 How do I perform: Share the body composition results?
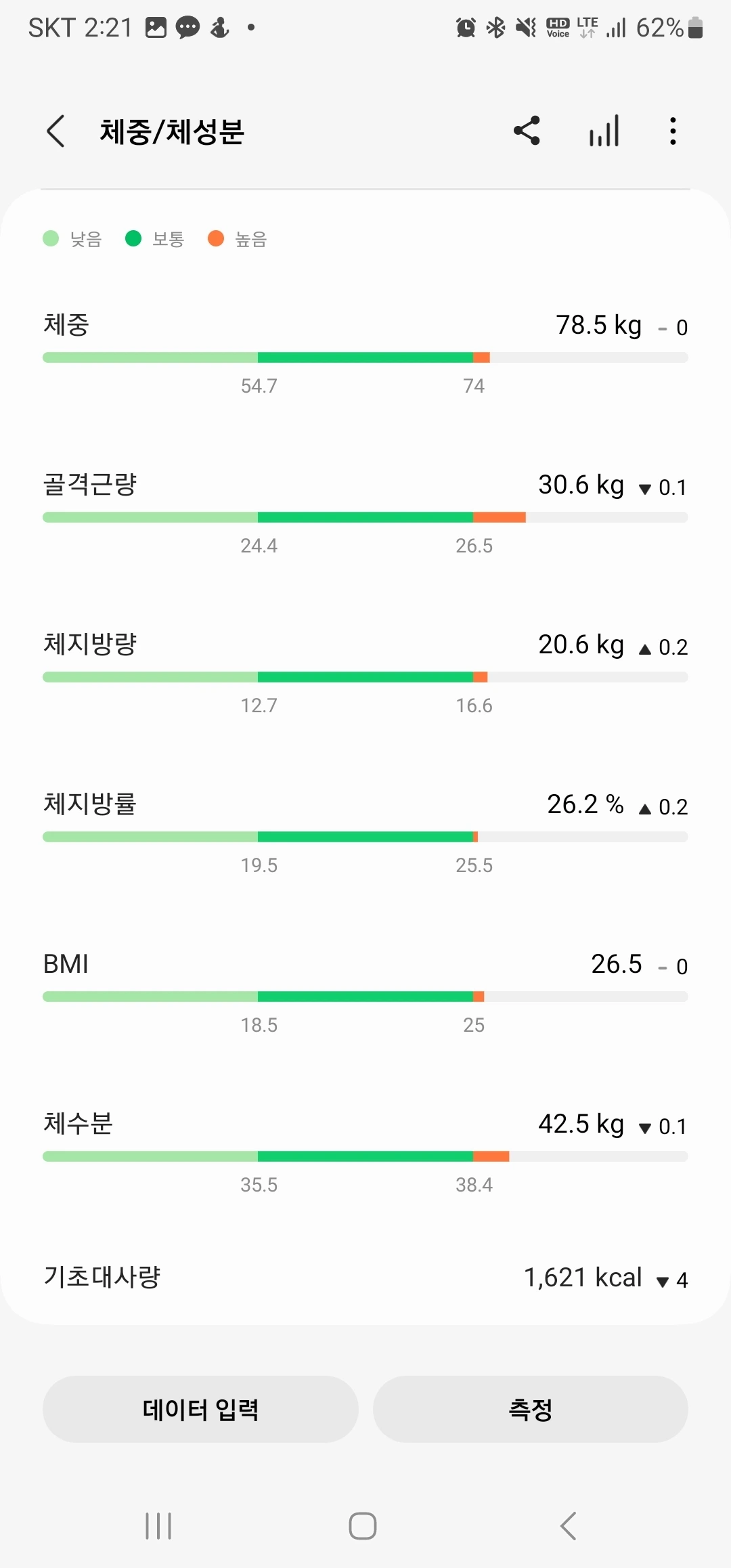[x=527, y=131]
